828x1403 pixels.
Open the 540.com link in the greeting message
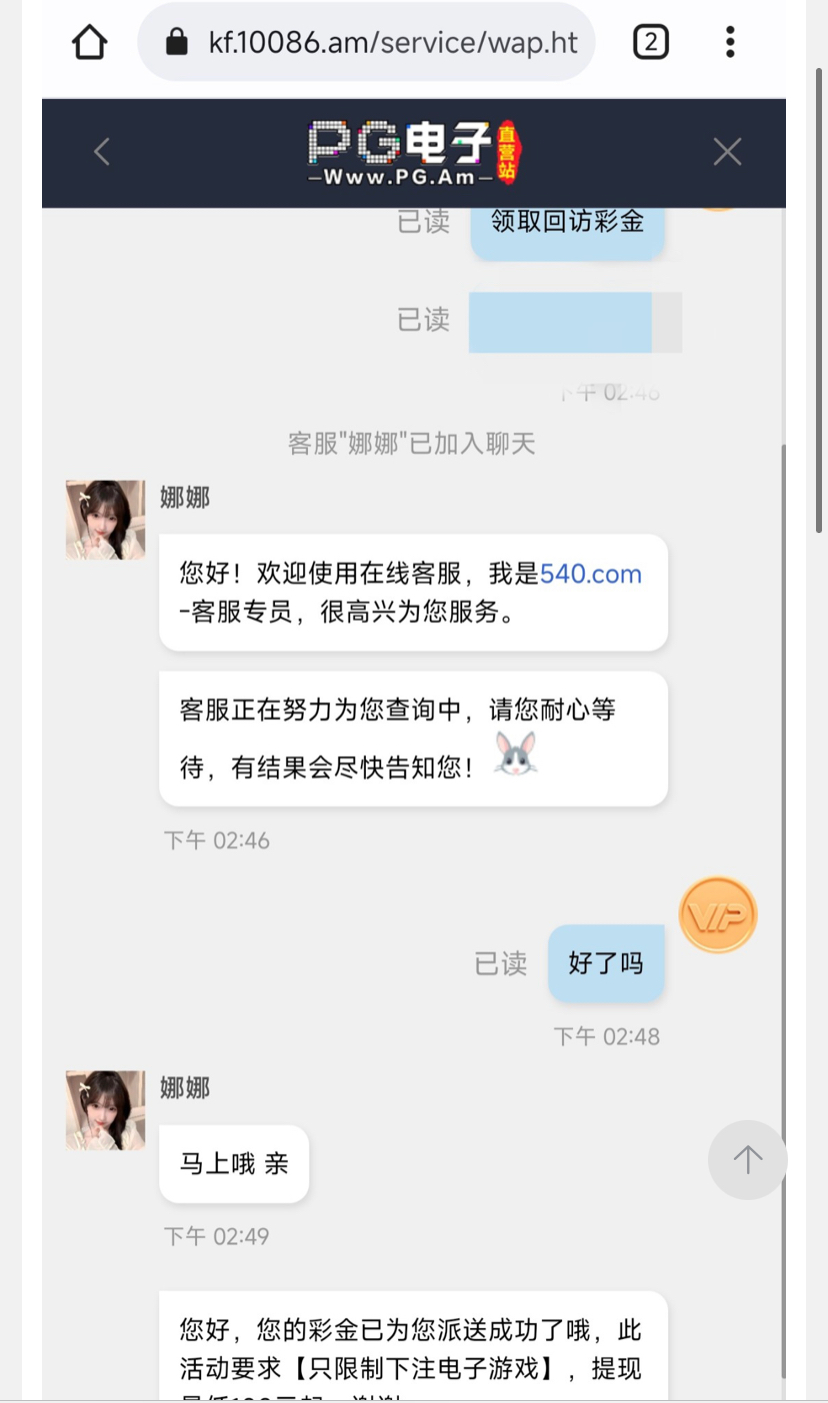click(x=590, y=573)
